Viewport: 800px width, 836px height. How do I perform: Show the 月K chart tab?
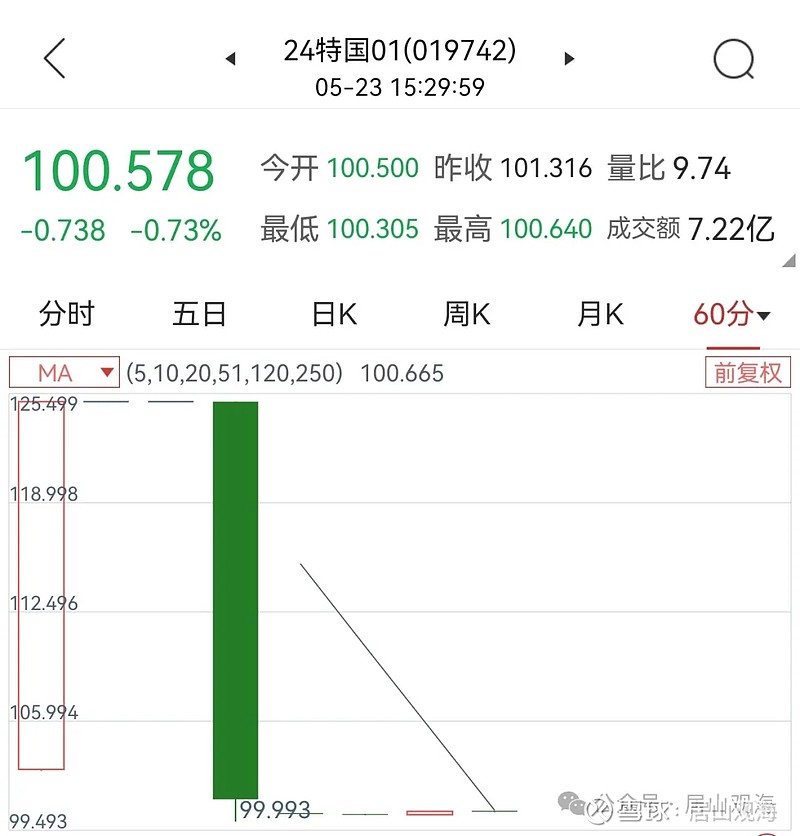click(600, 315)
